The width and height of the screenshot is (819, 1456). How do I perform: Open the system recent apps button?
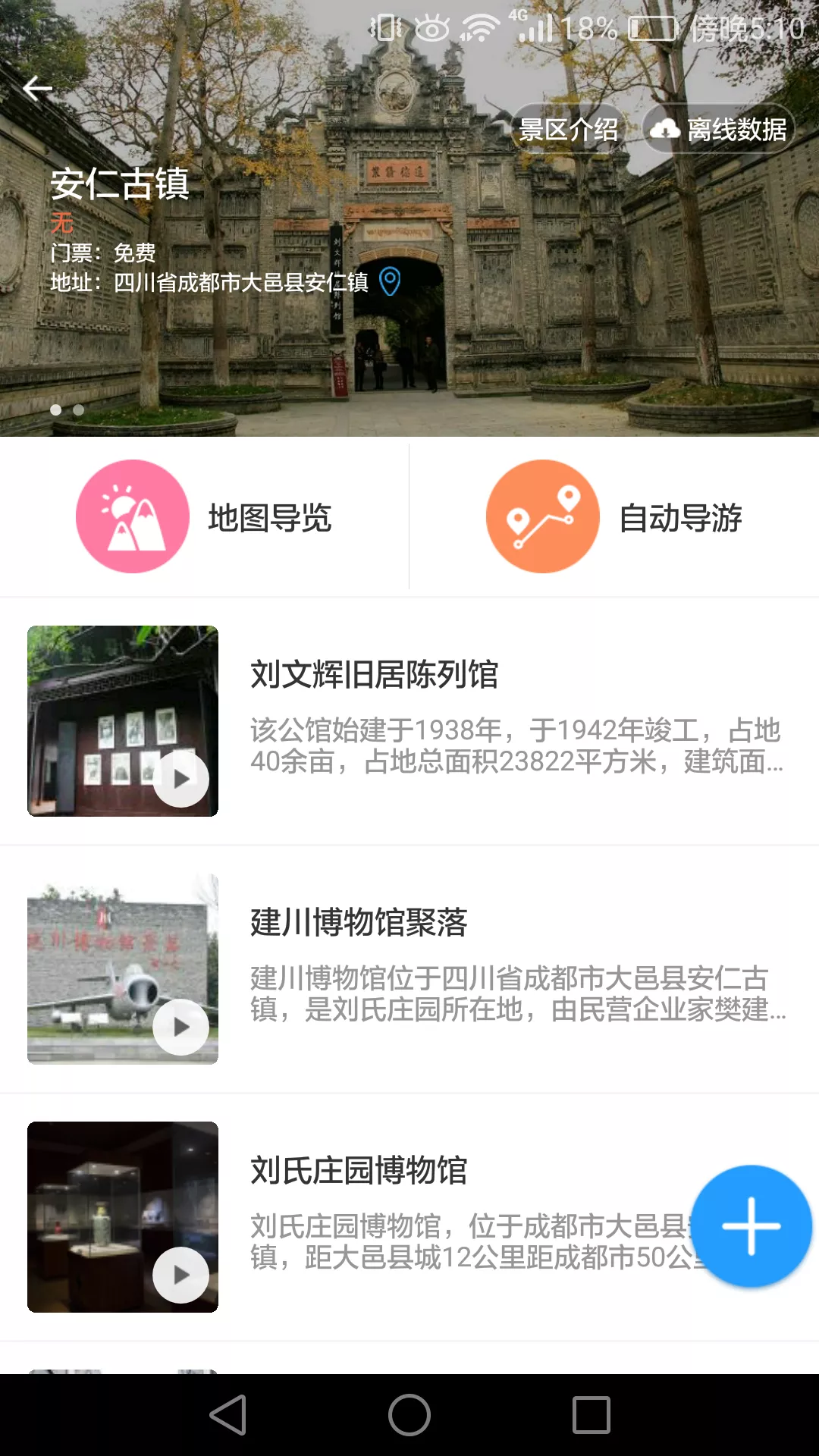[x=591, y=1415]
